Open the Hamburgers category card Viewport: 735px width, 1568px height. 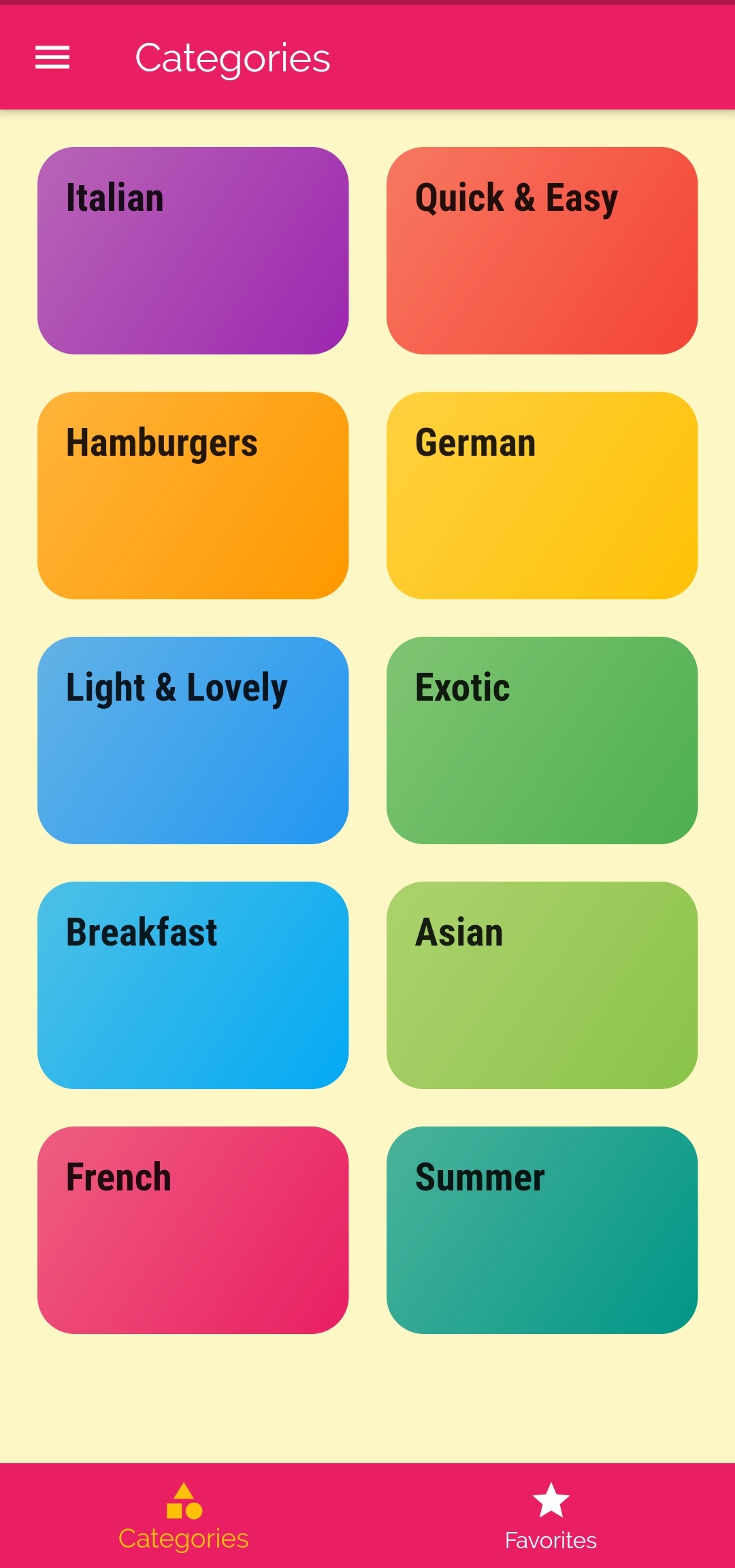(x=193, y=495)
